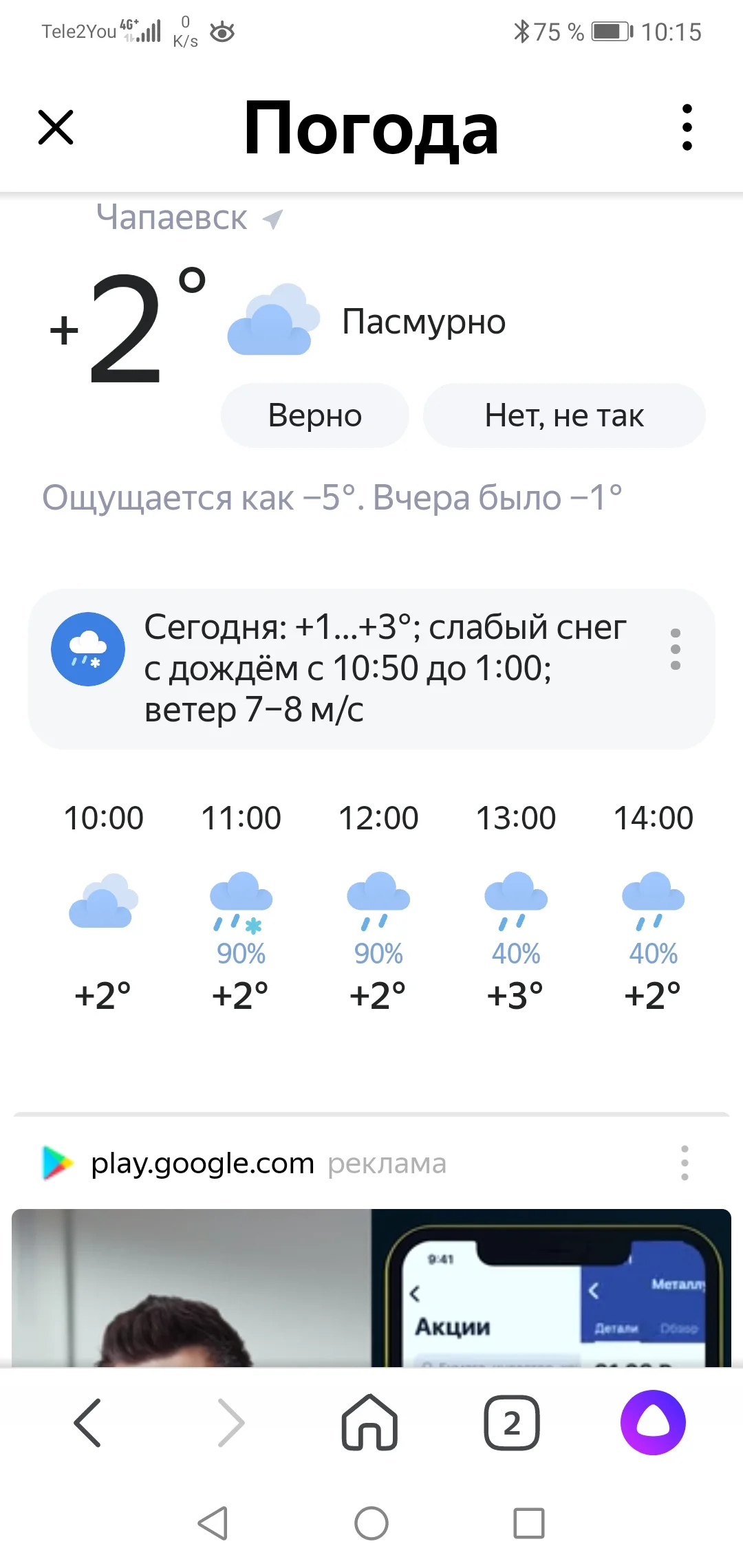Viewport: 743px width, 1568px height.
Task: Tap the Погода page title
Action: tap(371, 129)
